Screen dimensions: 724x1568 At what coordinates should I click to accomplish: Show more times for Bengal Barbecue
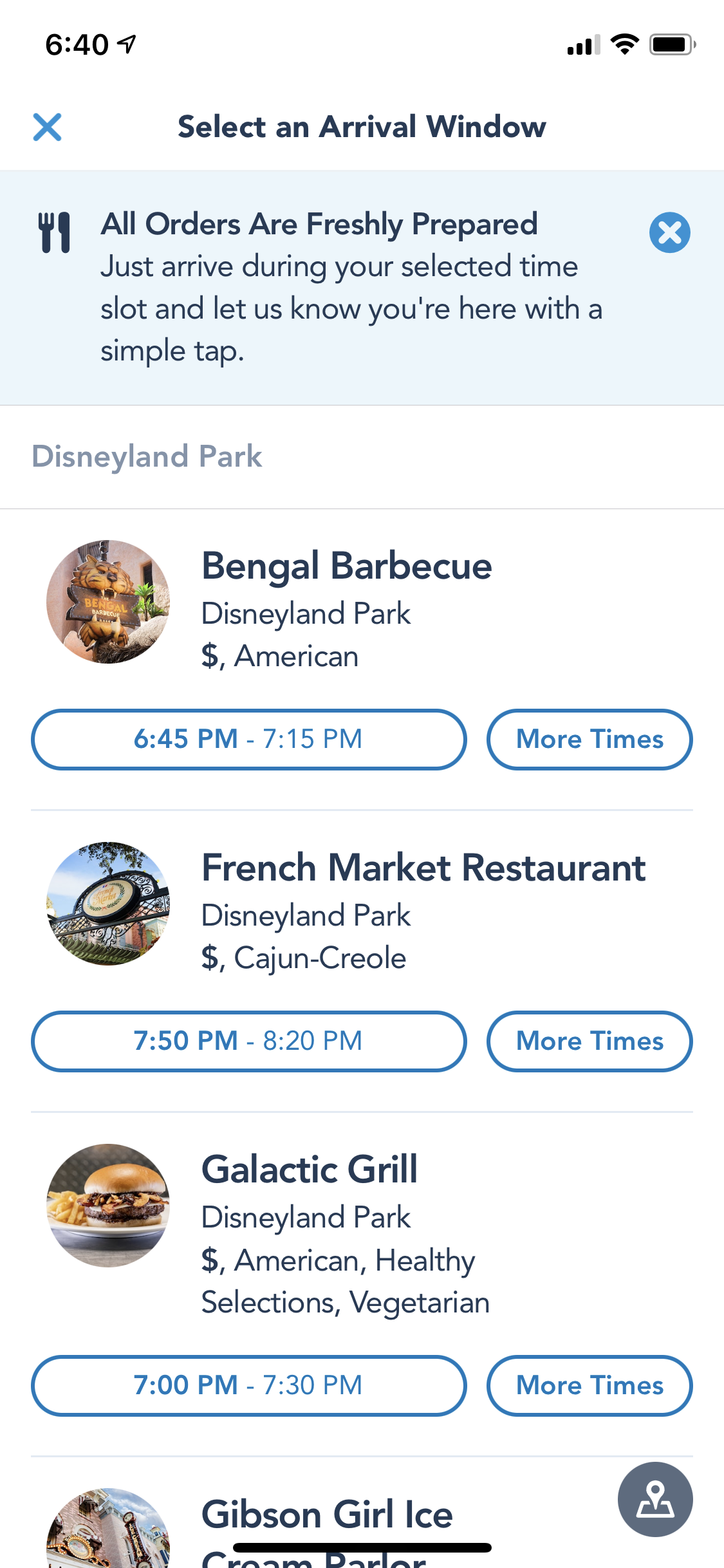(x=589, y=740)
